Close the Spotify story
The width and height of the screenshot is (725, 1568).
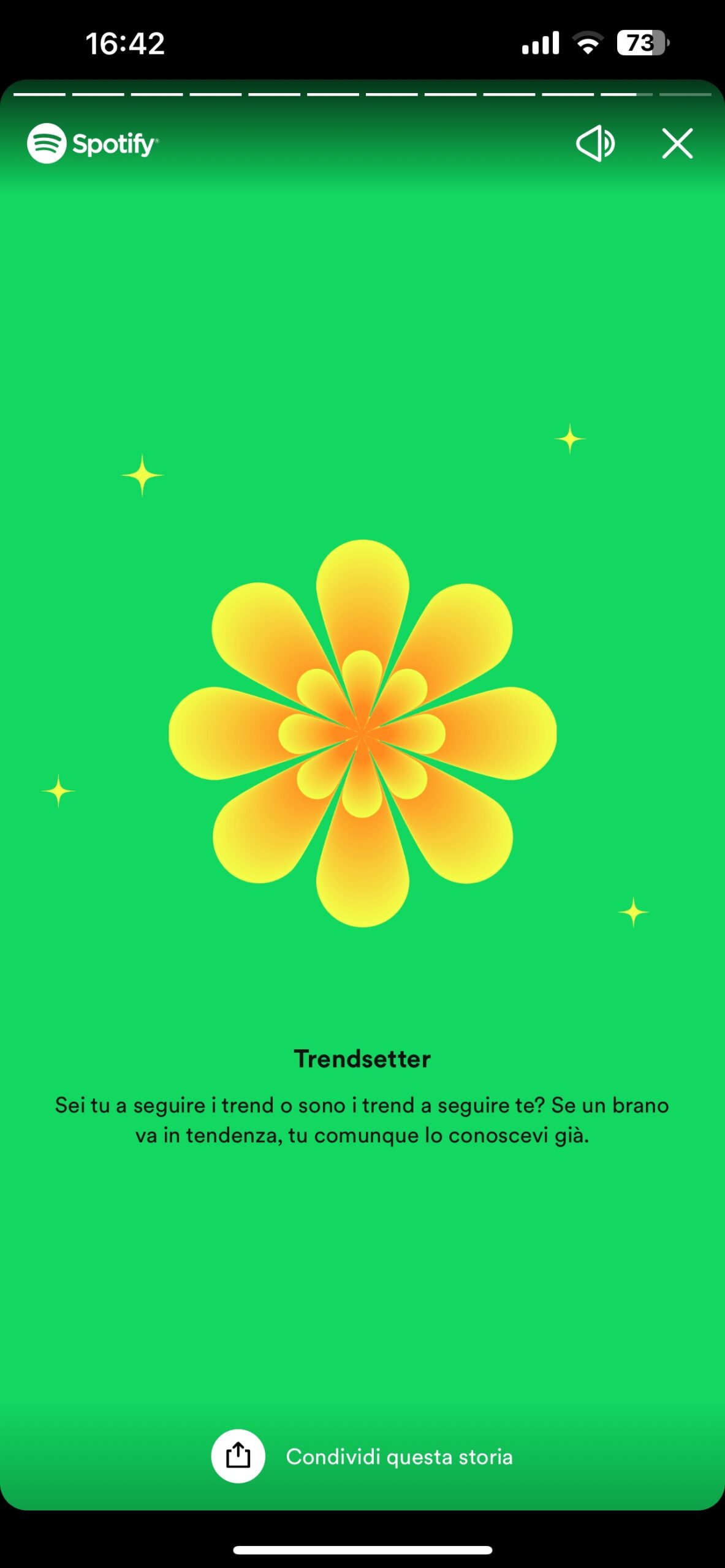[677, 143]
